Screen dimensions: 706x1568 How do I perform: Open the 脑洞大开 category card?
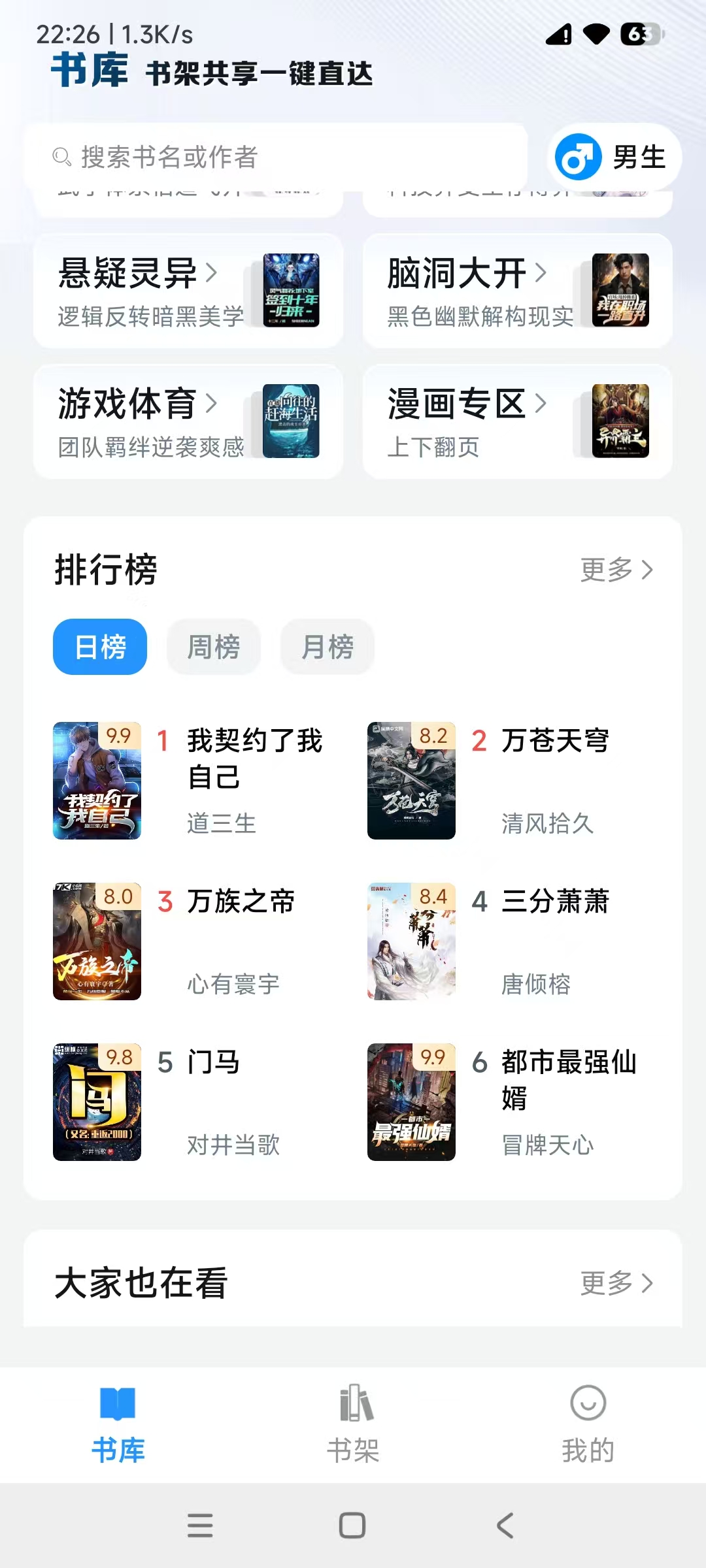tap(517, 291)
